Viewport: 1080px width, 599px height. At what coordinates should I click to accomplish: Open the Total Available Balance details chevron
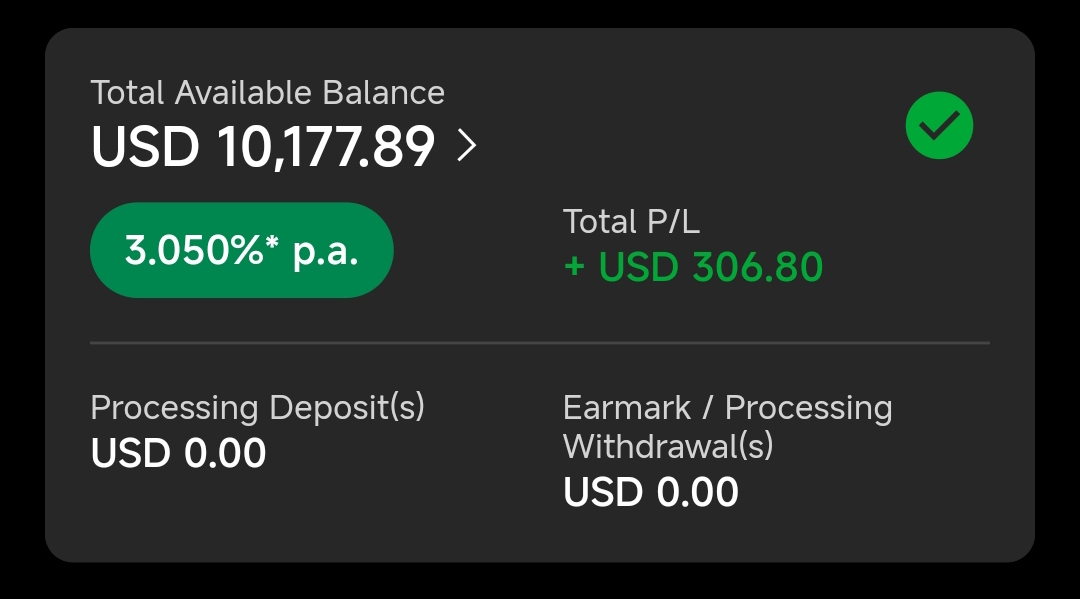tap(466, 146)
